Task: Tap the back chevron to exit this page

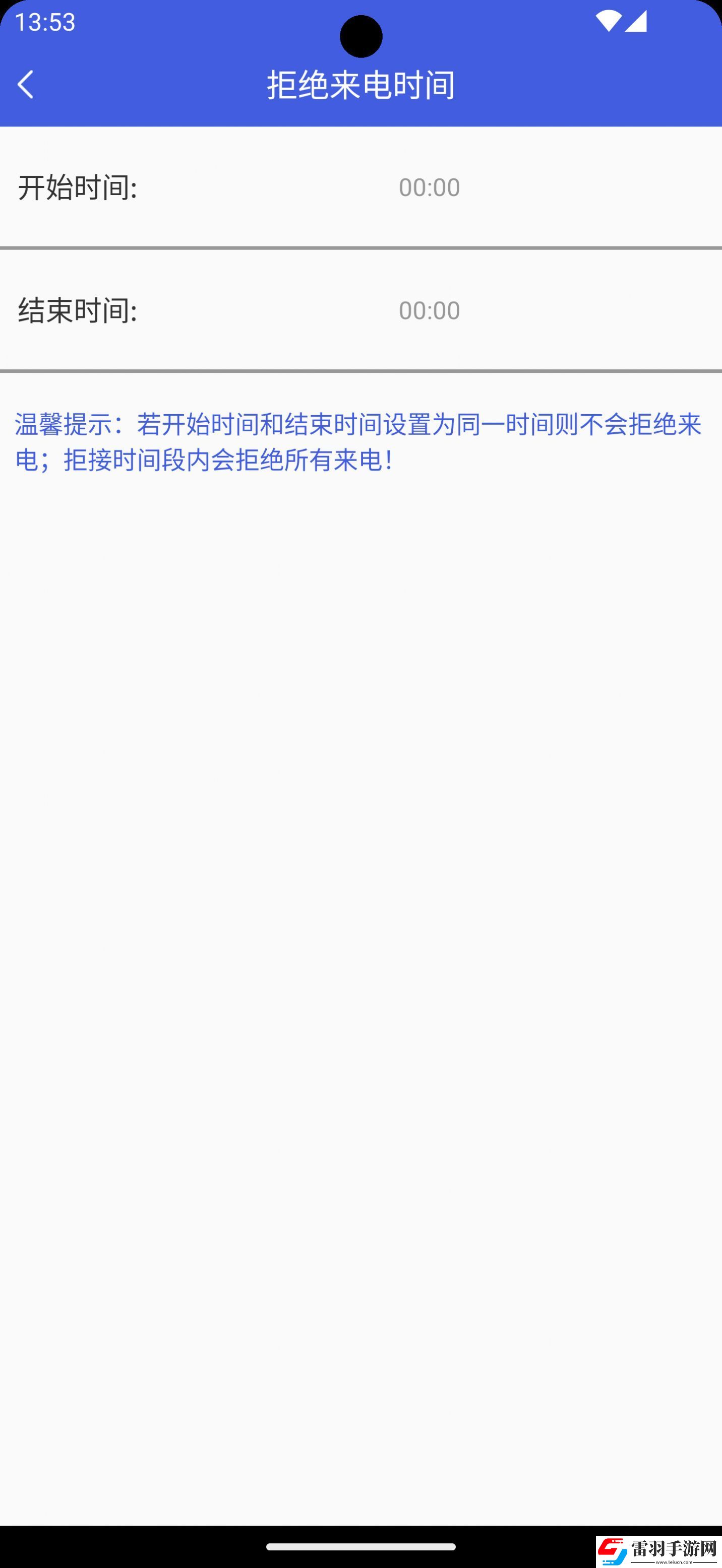Action: click(x=27, y=85)
